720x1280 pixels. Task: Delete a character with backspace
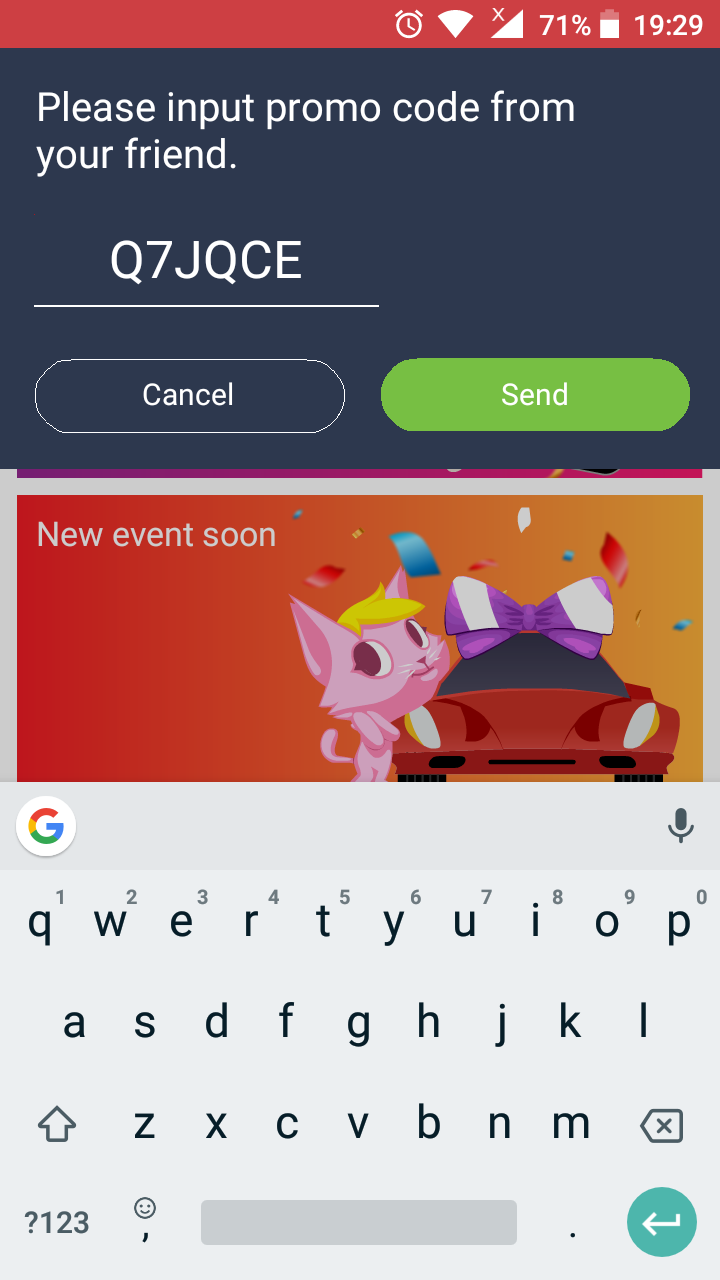(661, 1126)
